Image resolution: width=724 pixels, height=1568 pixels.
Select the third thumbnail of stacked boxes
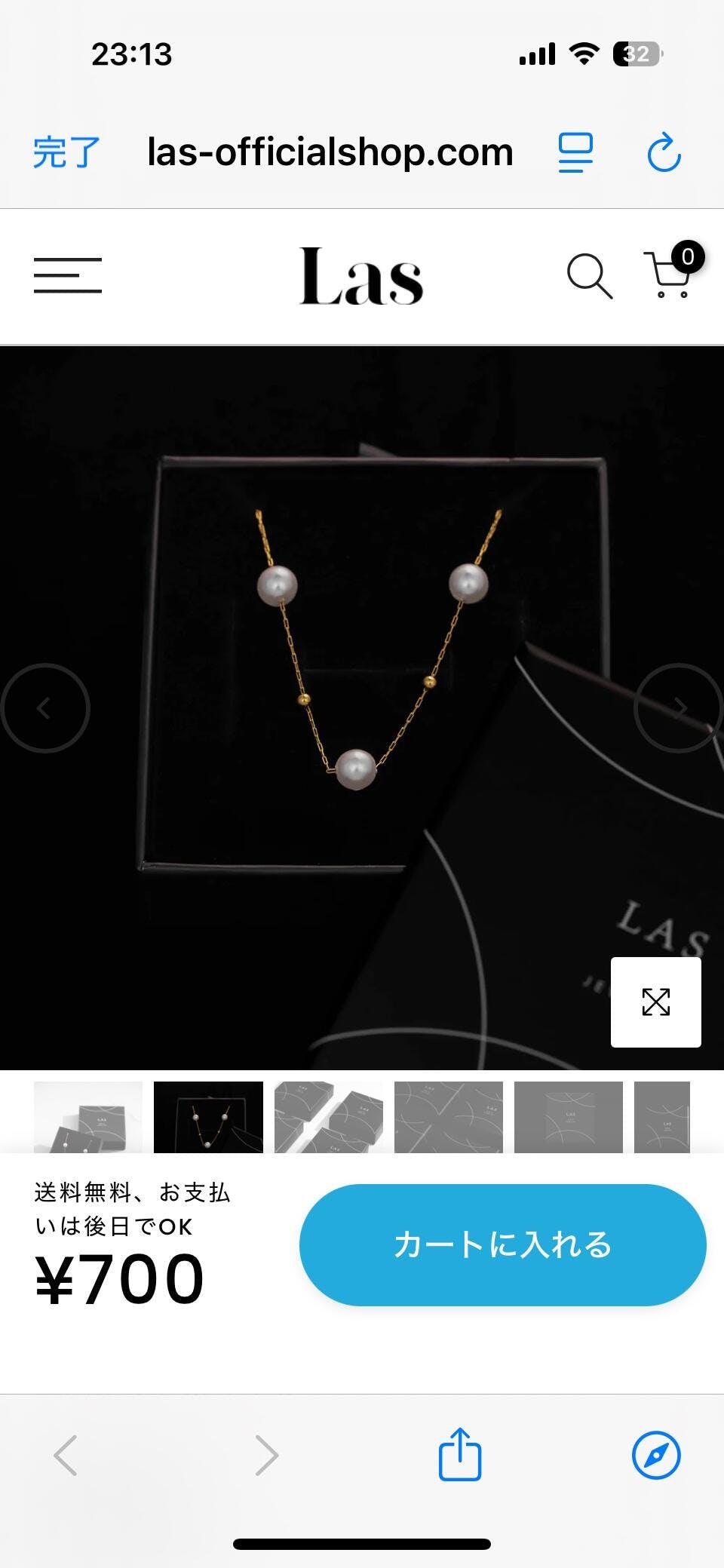(328, 1117)
